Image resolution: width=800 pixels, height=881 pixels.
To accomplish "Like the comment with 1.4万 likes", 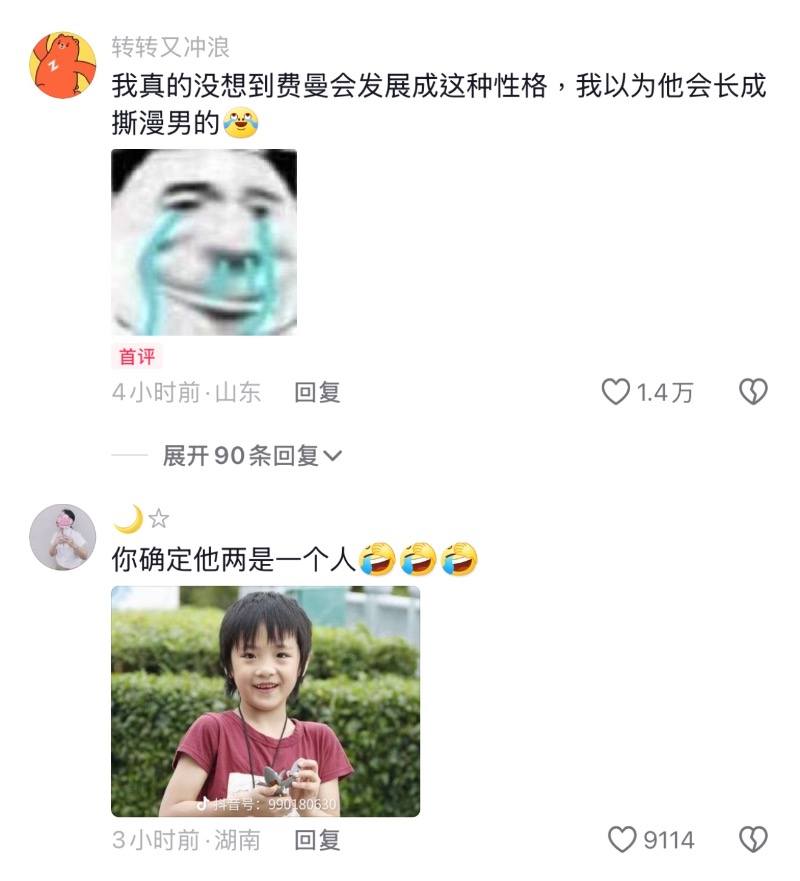I will (616, 392).
